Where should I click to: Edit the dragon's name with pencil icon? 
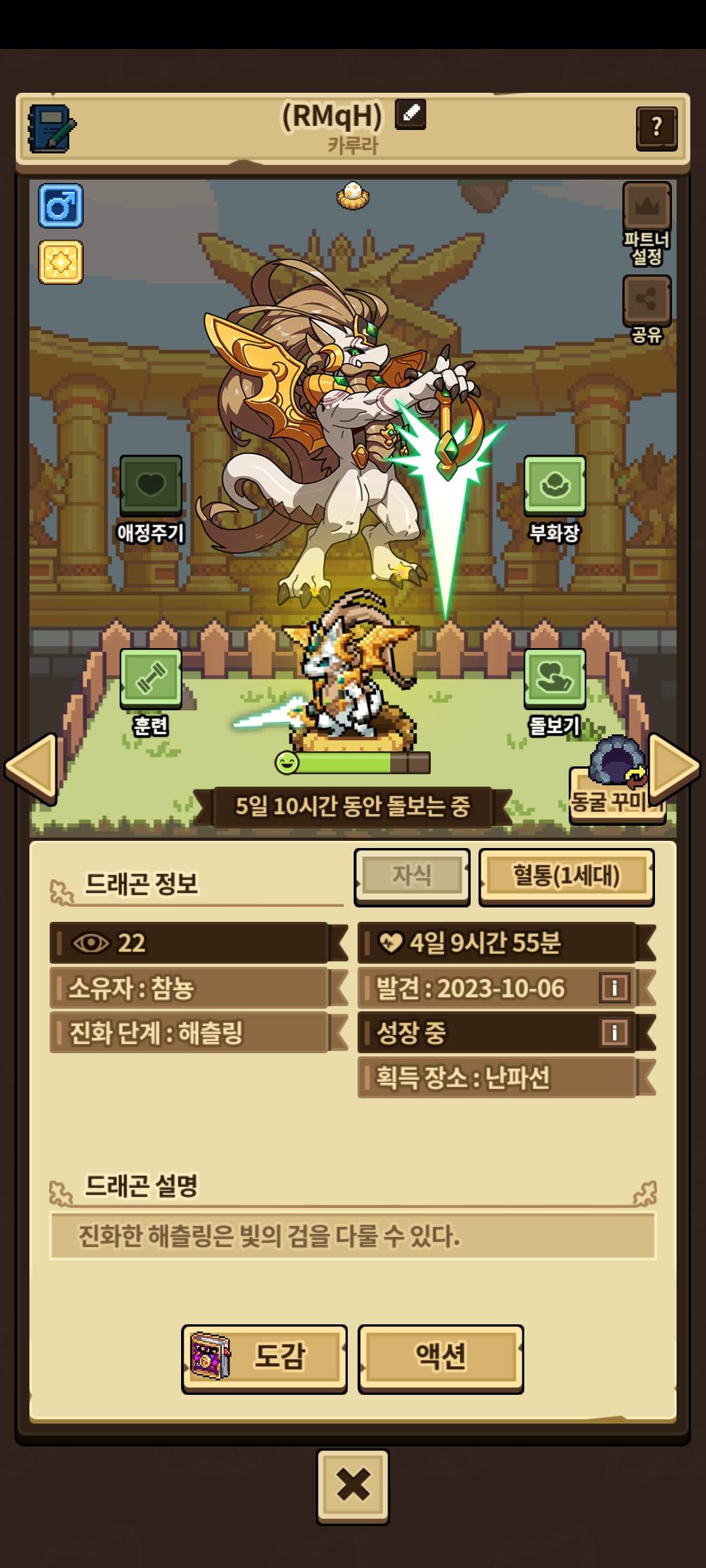tap(411, 114)
